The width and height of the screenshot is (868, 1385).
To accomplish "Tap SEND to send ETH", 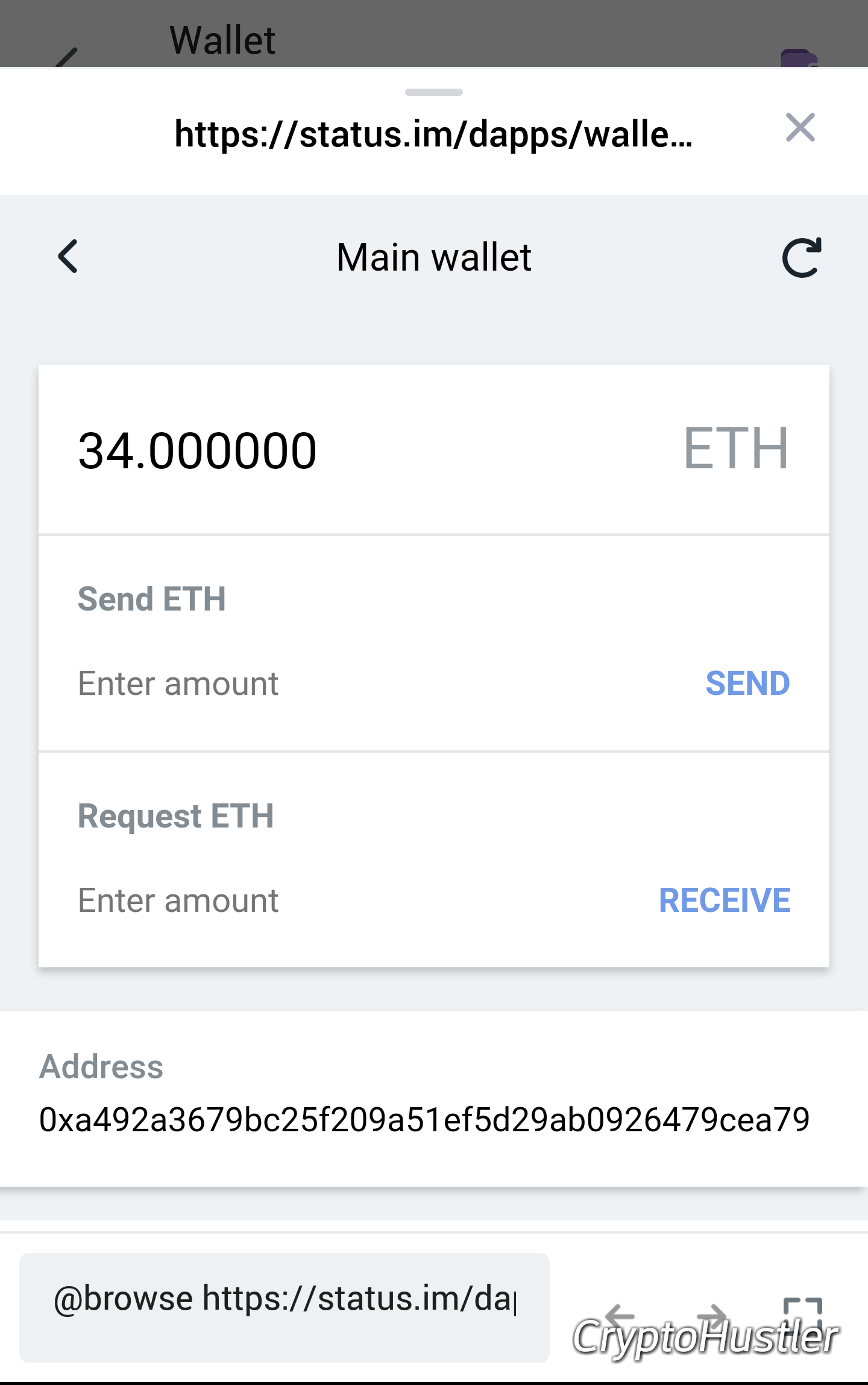I will (x=747, y=683).
